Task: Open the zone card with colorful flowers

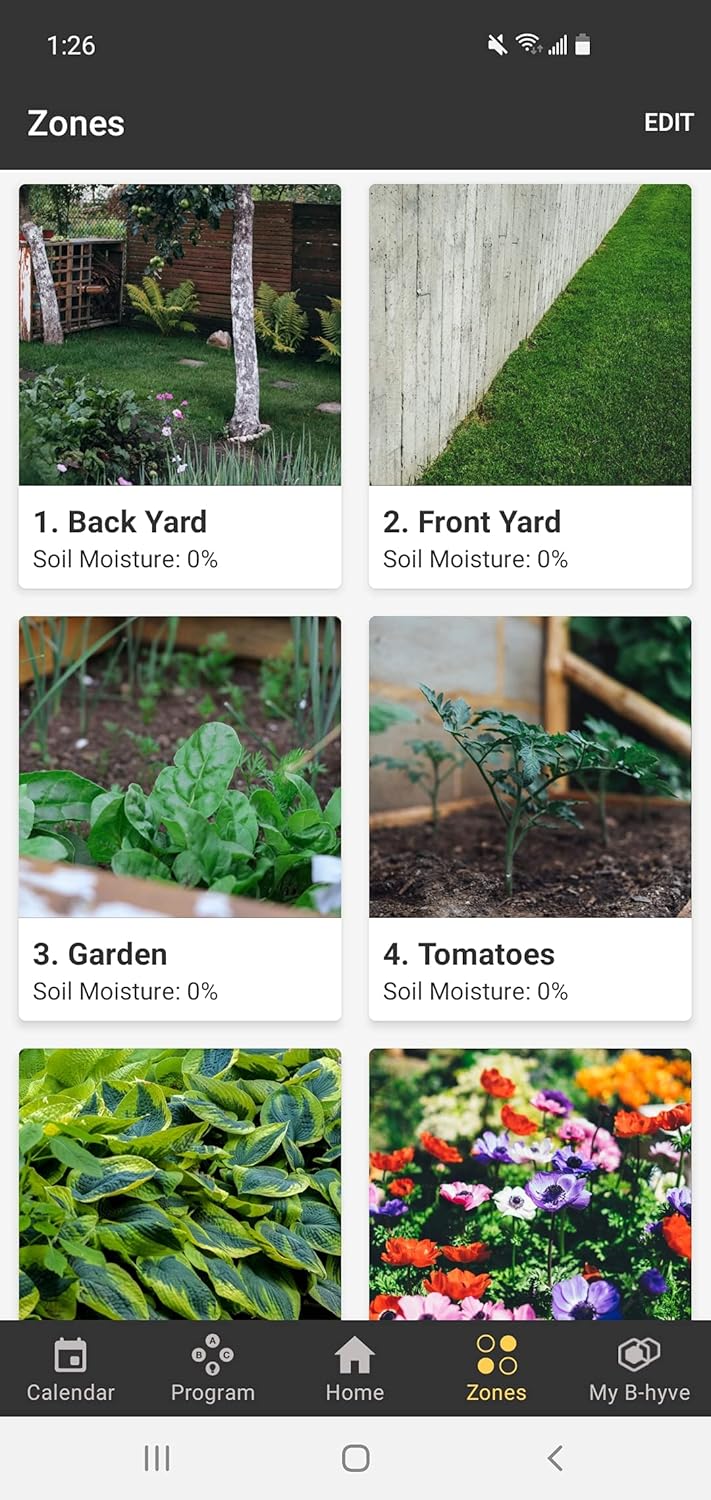Action: [x=530, y=1184]
